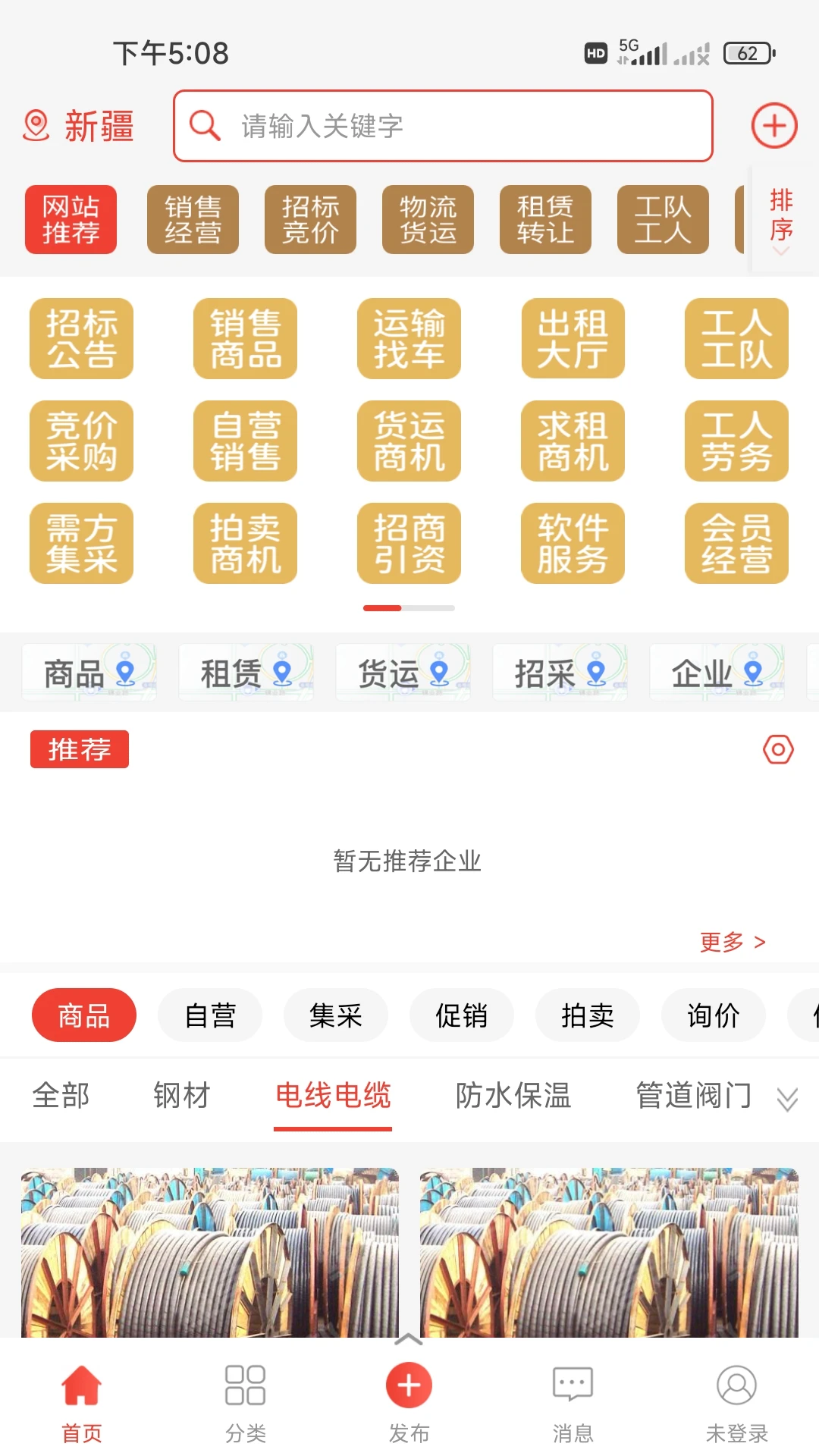
Task: Tap the gear icon beside 推荐
Action: (x=779, y=749)
